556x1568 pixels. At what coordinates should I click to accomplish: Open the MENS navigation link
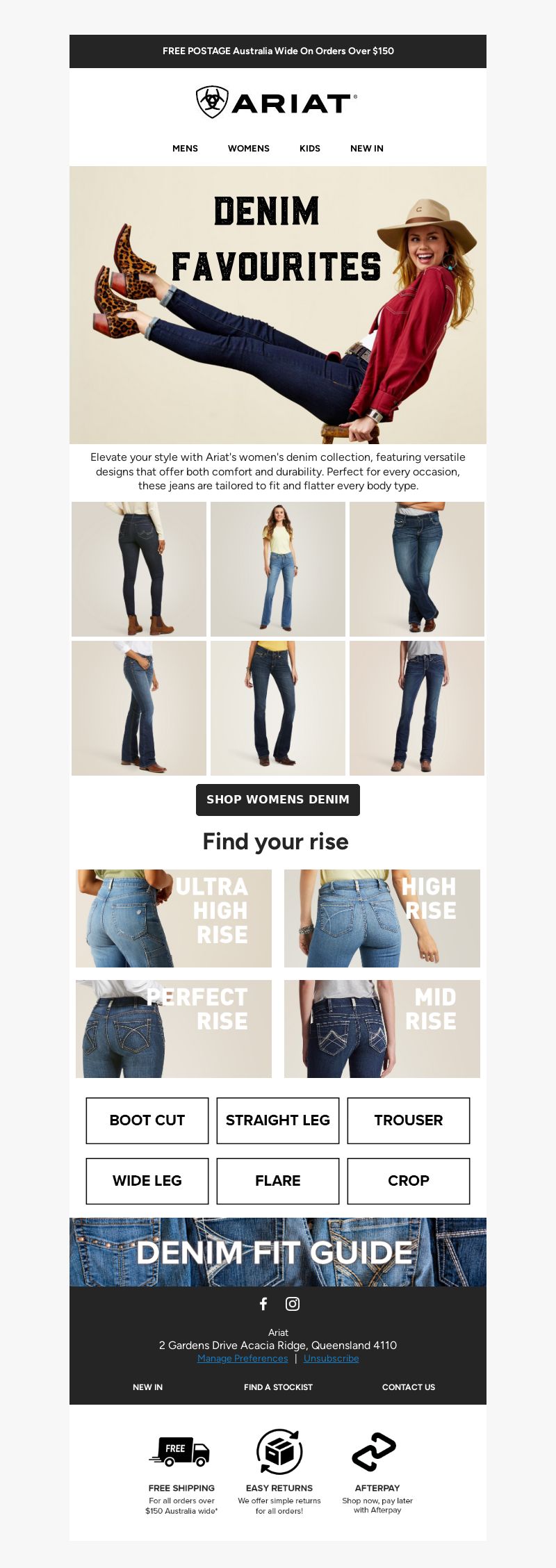coord(185,148)
